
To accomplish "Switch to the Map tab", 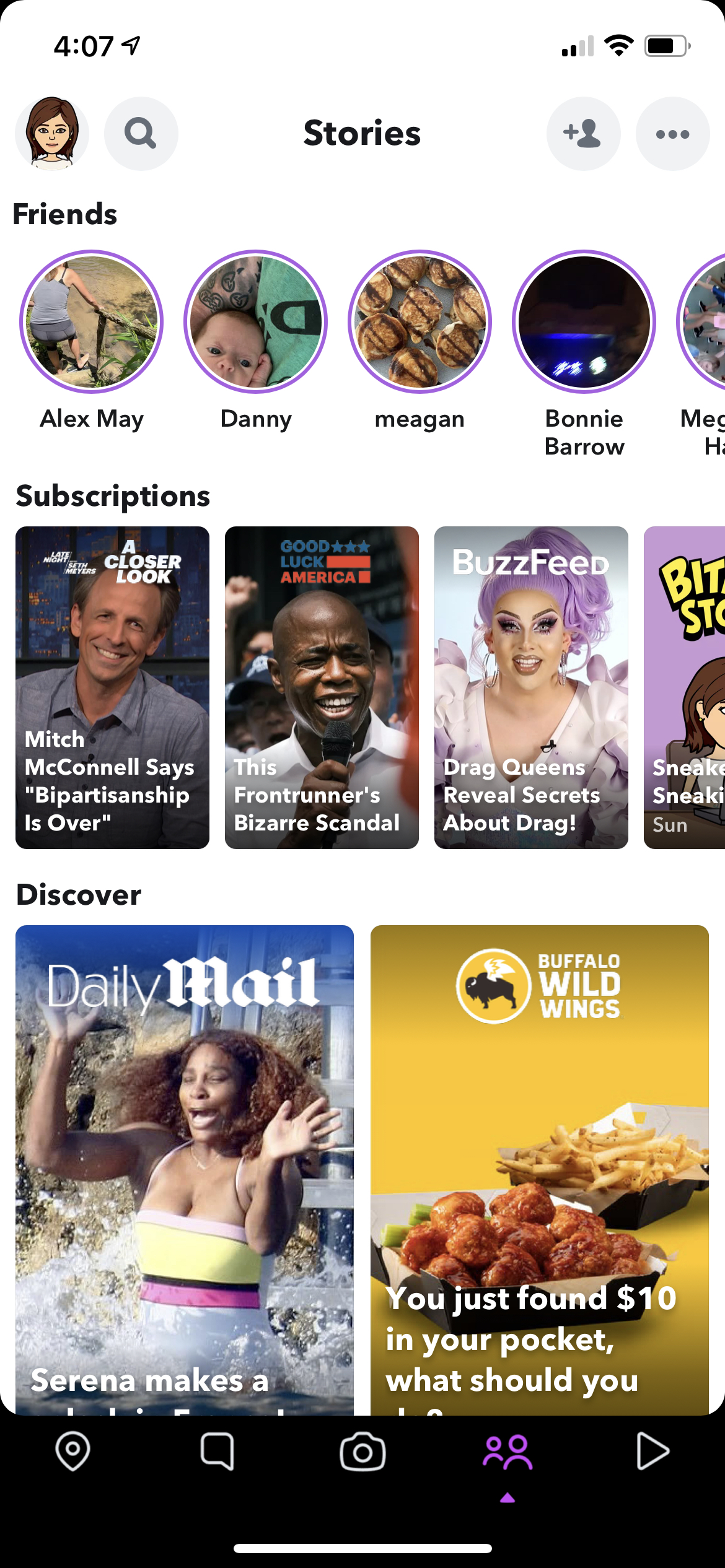I will [x=73, y=1452].
